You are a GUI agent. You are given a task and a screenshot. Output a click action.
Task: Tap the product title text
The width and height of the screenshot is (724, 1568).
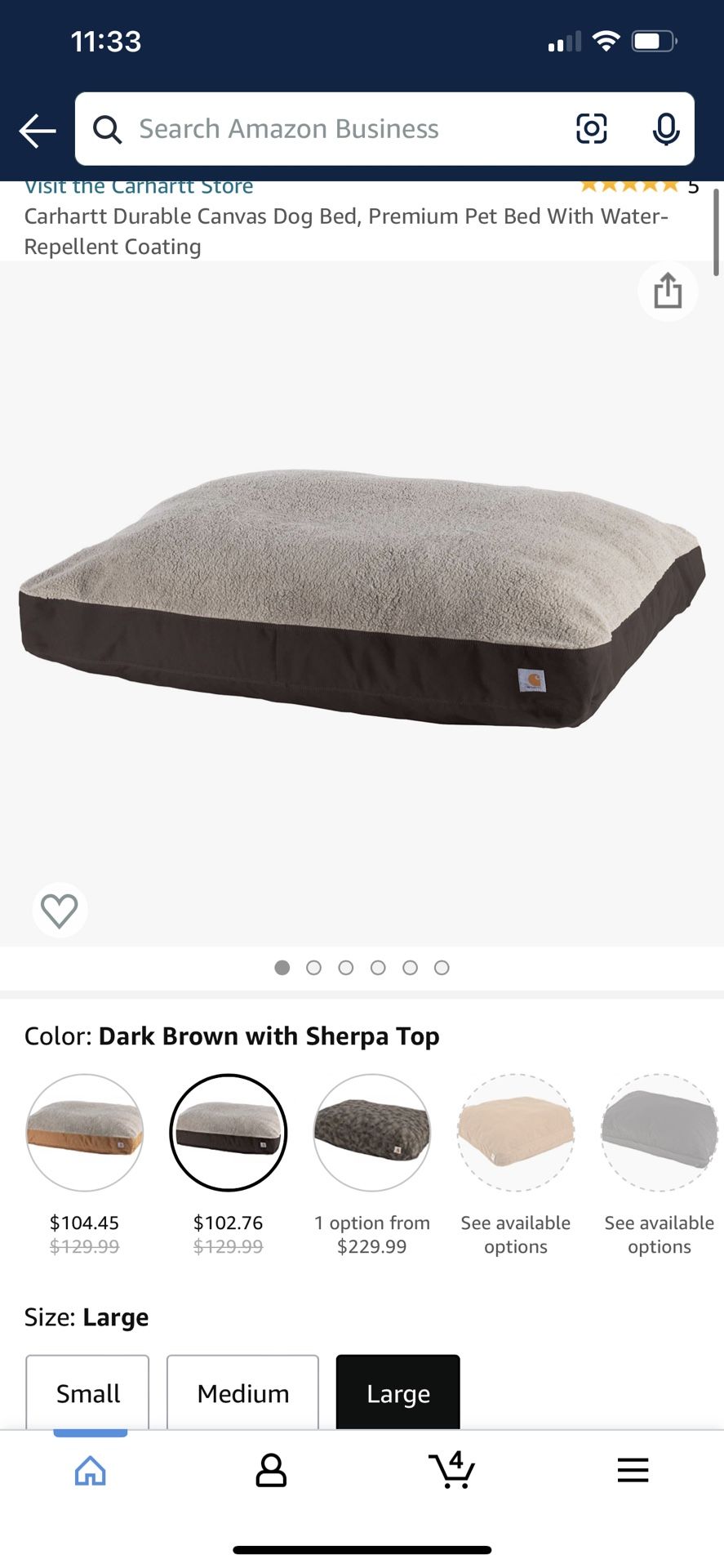click(345, 231)
